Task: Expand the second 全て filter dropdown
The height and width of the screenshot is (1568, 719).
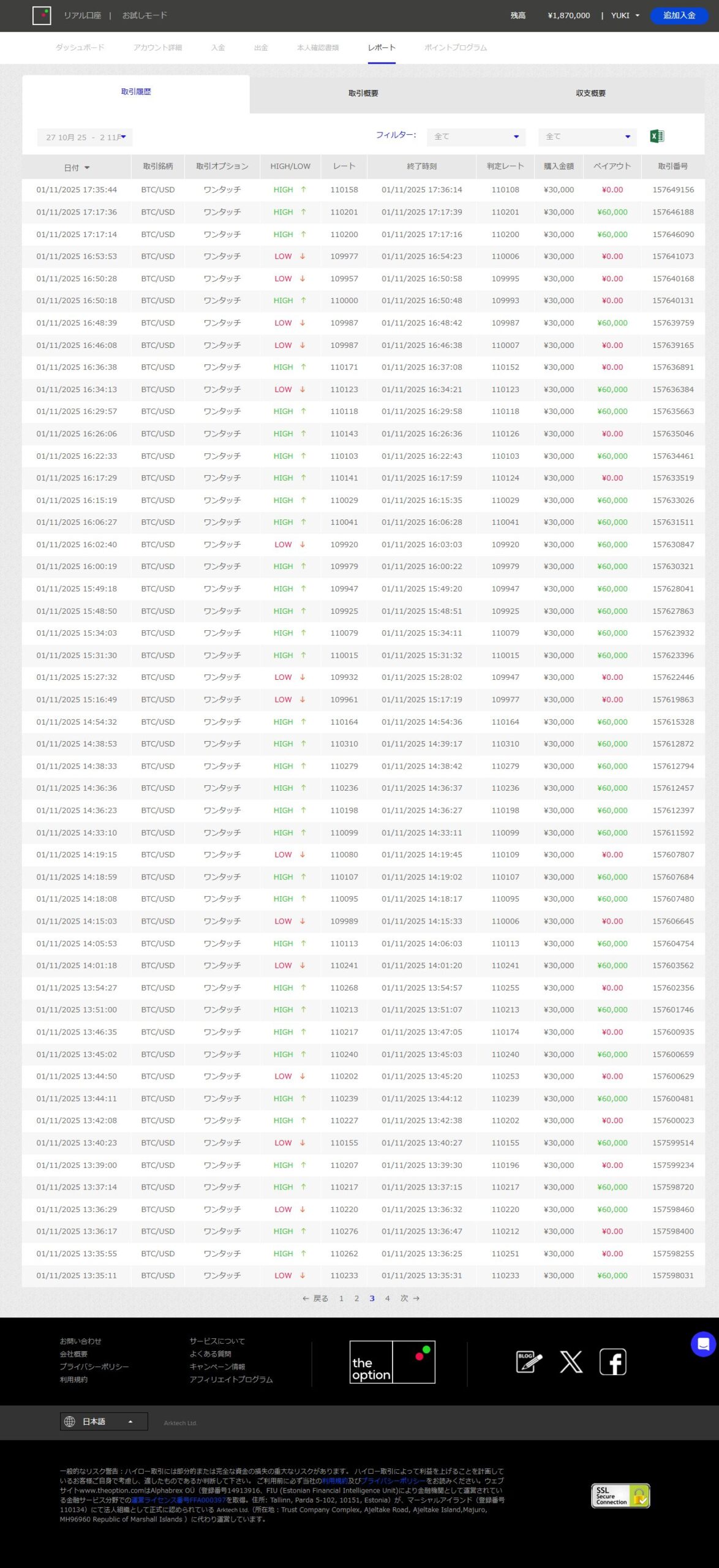Action: pyautogui.click(x=587, y=137)
